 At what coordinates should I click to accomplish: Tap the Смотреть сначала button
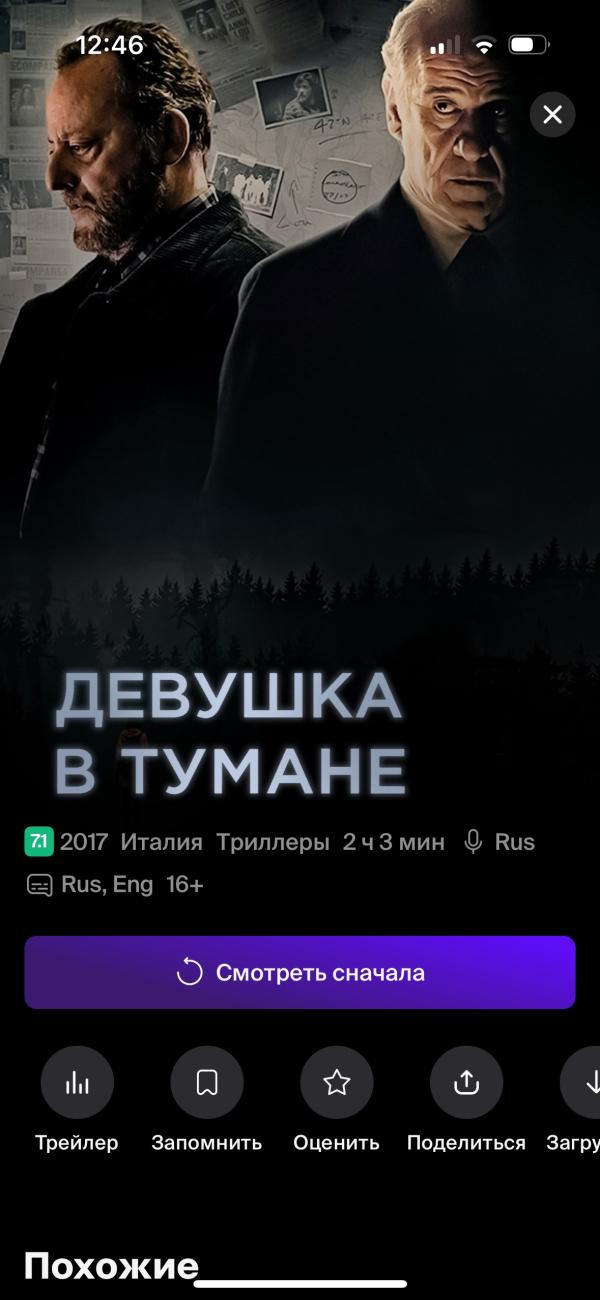300,972
